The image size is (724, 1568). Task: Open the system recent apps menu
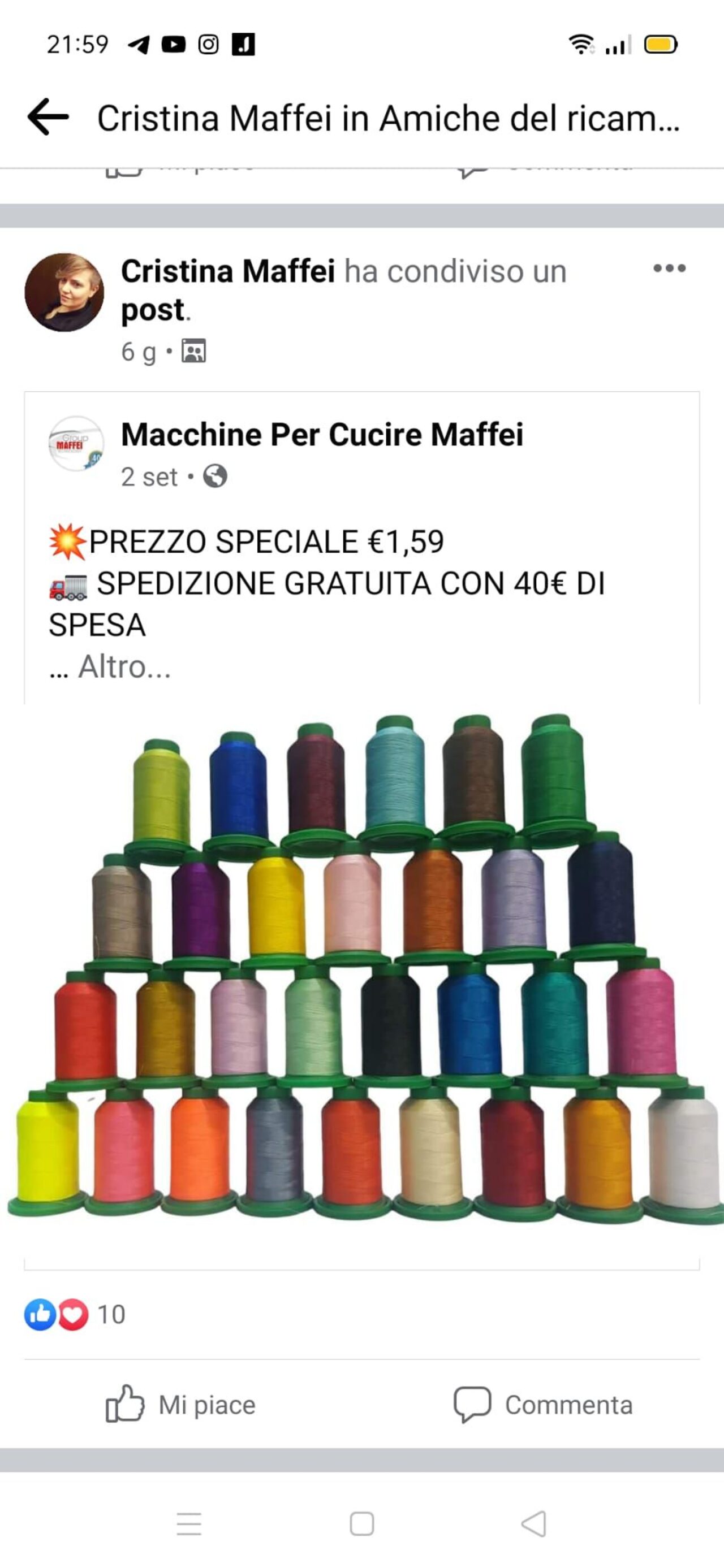click(189, 1523)
